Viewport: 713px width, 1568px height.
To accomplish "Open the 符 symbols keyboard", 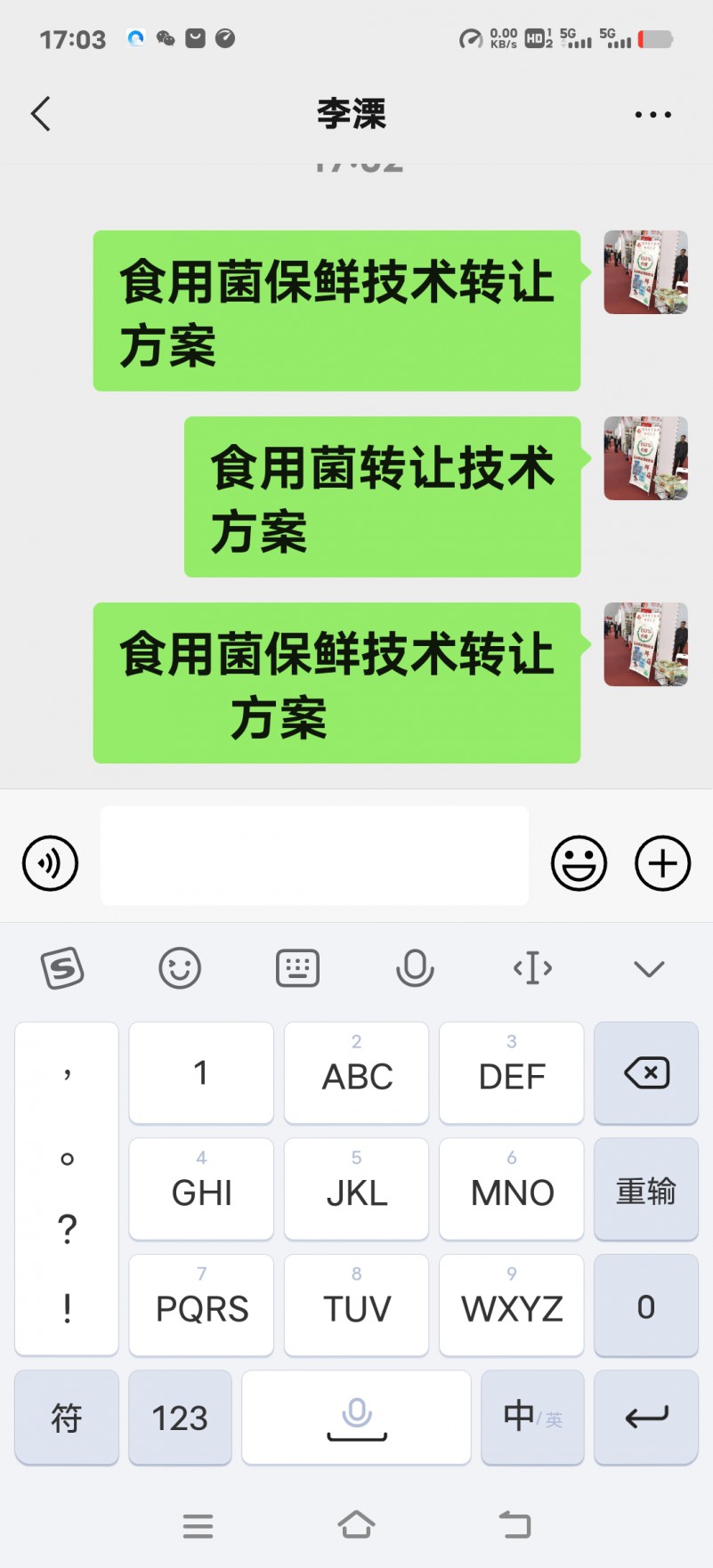I will (x=67, y=1417).
